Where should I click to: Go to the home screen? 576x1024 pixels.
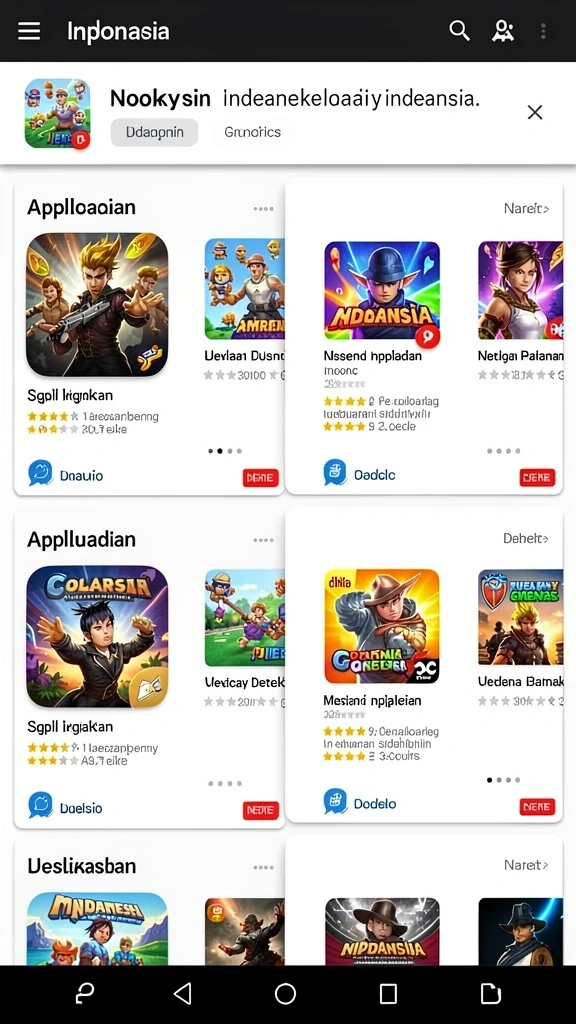pos(285,994)
